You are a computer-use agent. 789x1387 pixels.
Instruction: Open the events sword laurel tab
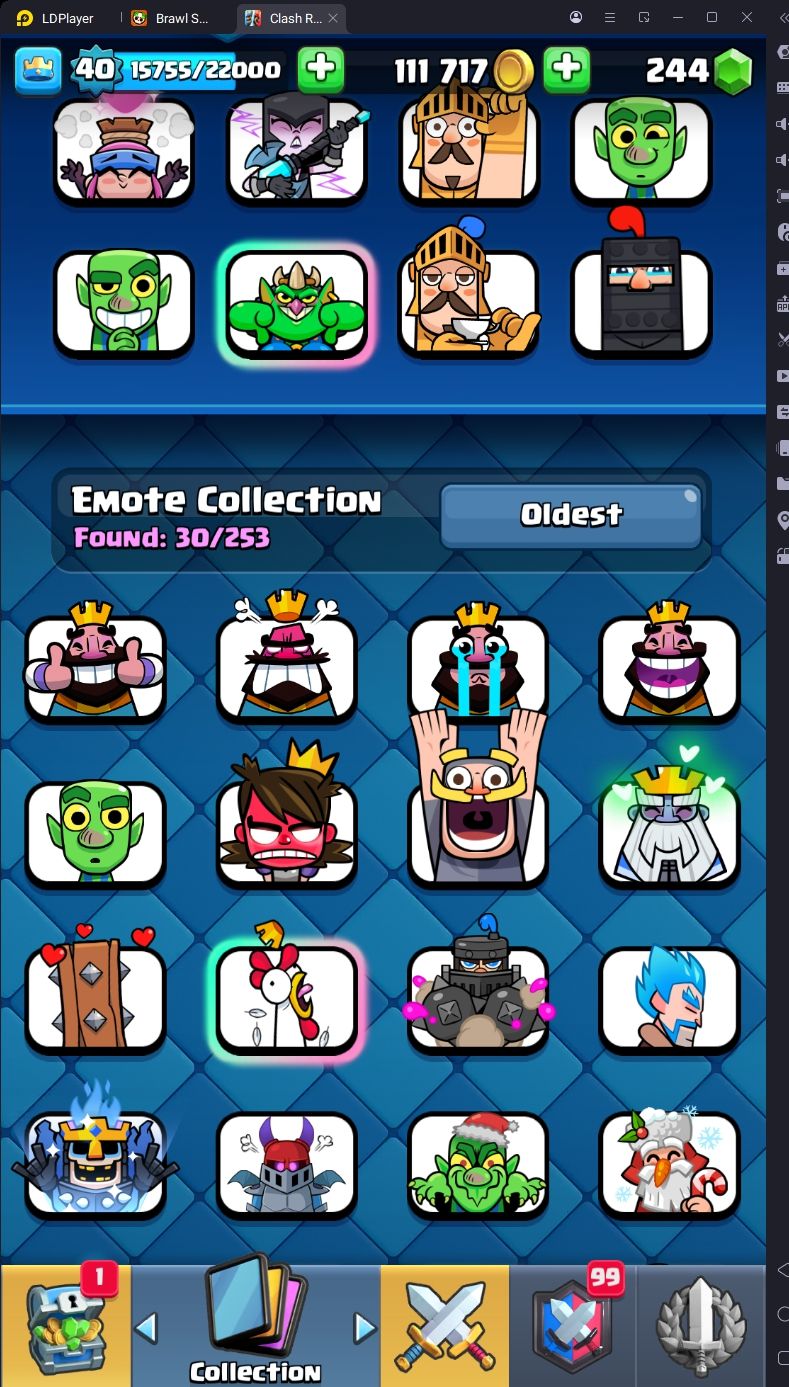[x=701, y=1326]
